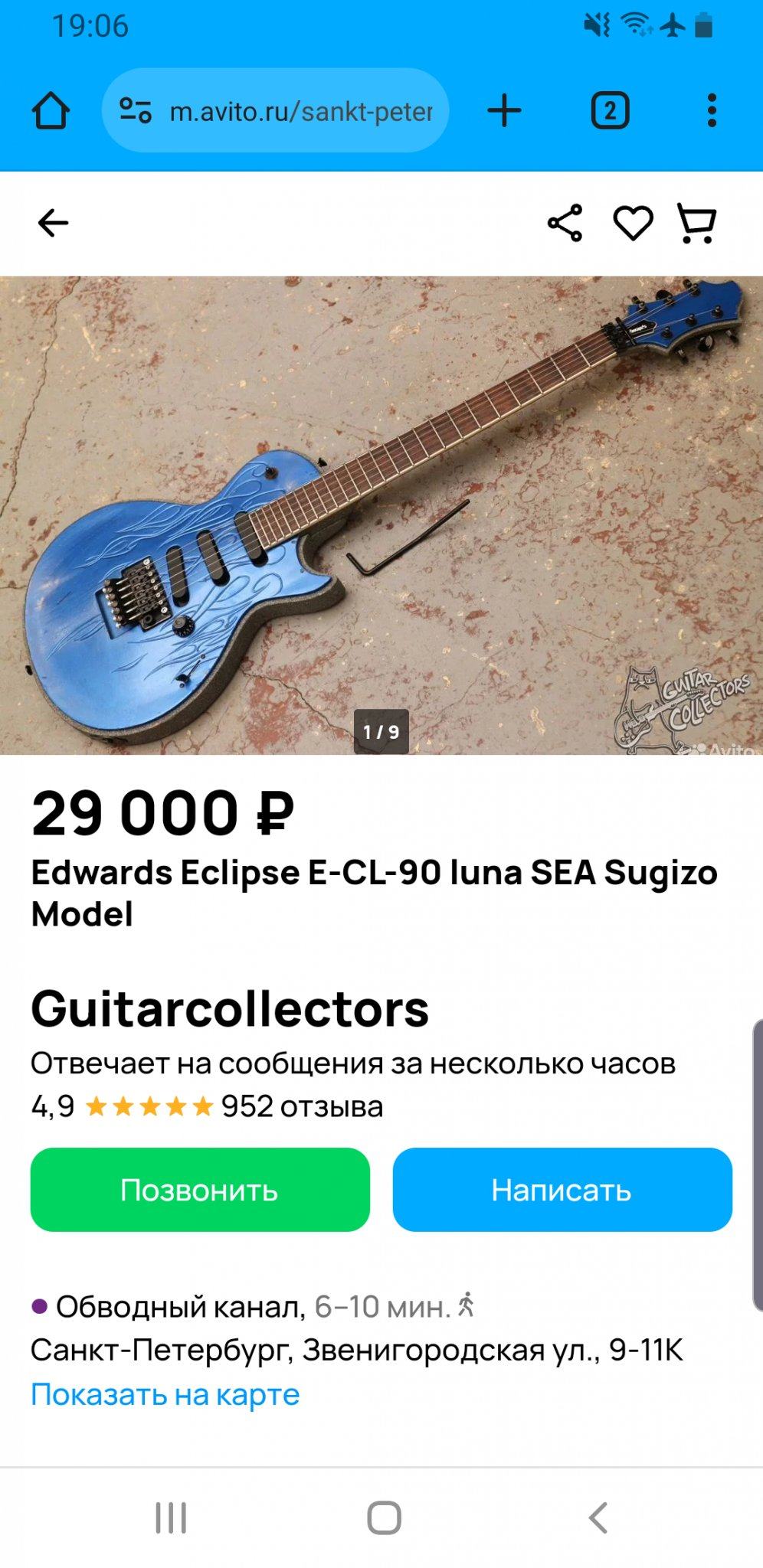Tap the system back button
The image size is (763, 1568).
598,1517
